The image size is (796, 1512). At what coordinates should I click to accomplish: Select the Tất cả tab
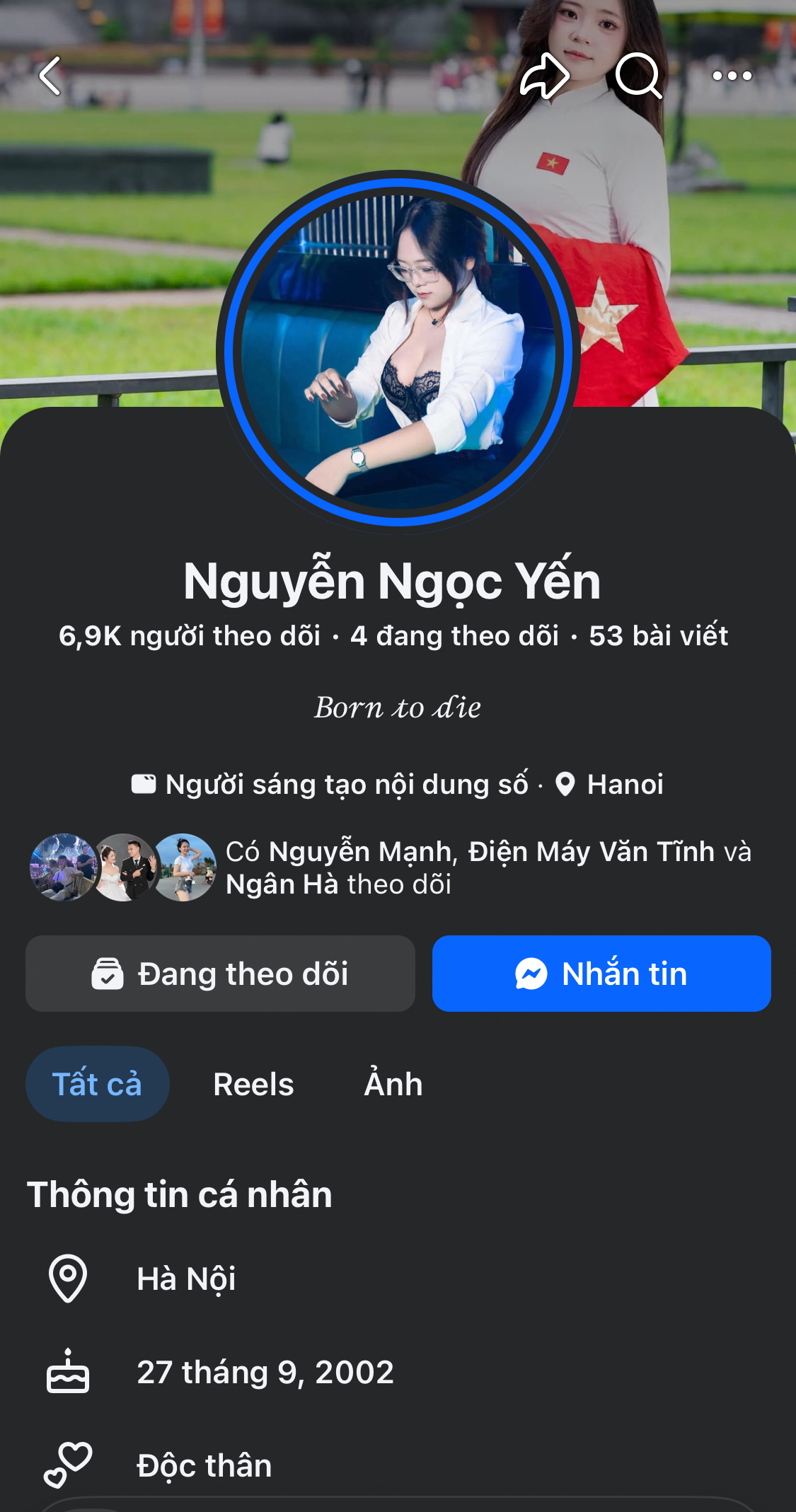tap(97, 1084)
